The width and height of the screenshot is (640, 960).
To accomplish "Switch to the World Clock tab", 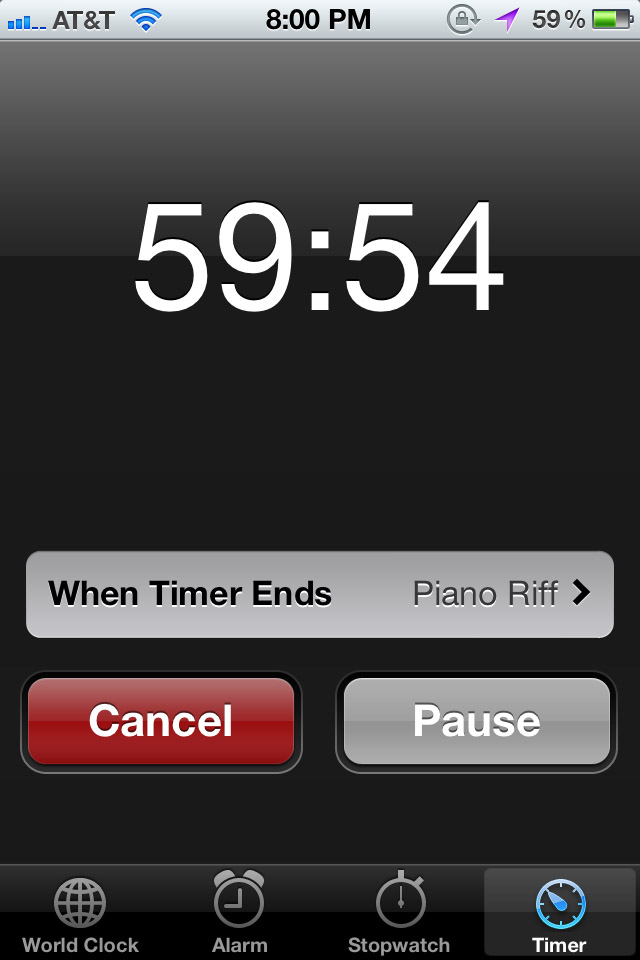I will click(80, 914).
